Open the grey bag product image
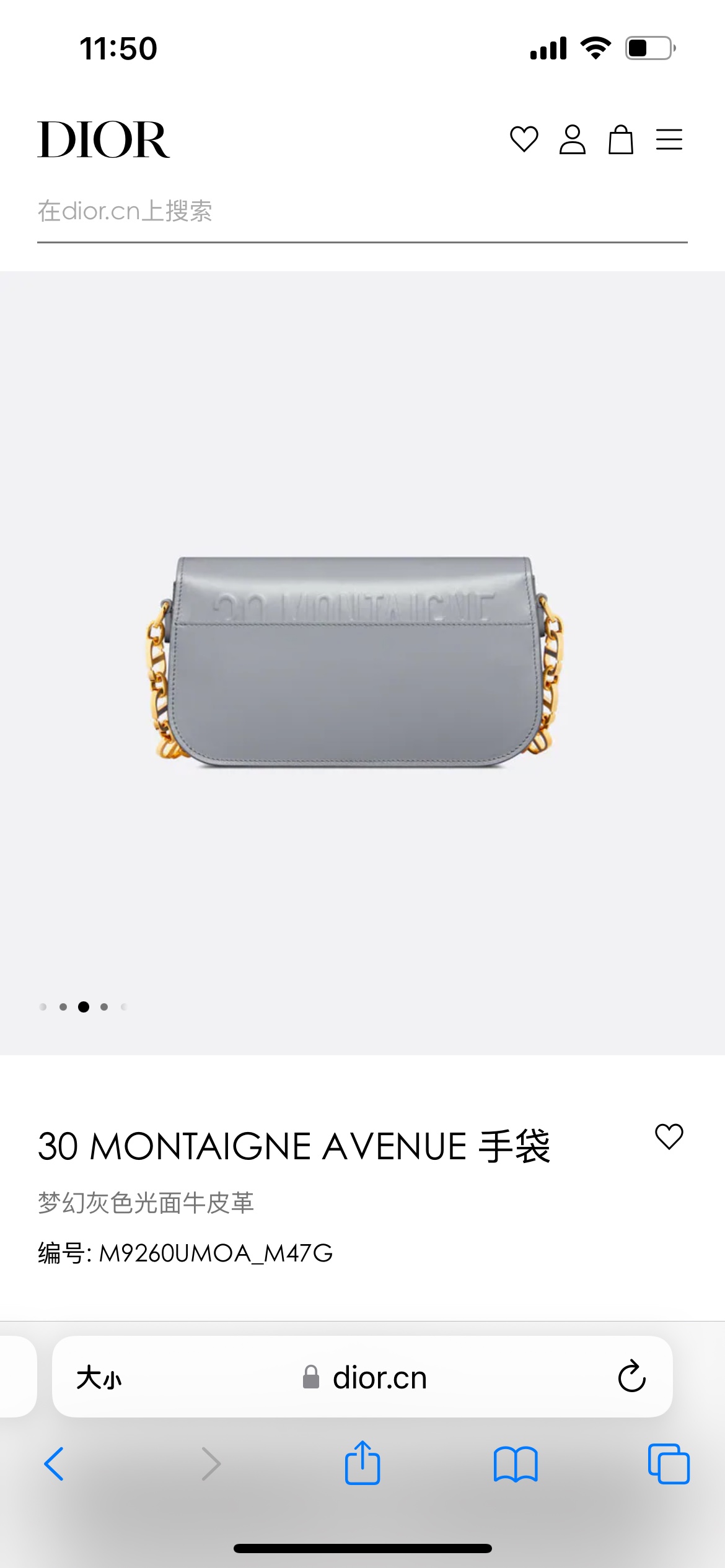Viewport: 725px width, 1568px height. point(356,661)
